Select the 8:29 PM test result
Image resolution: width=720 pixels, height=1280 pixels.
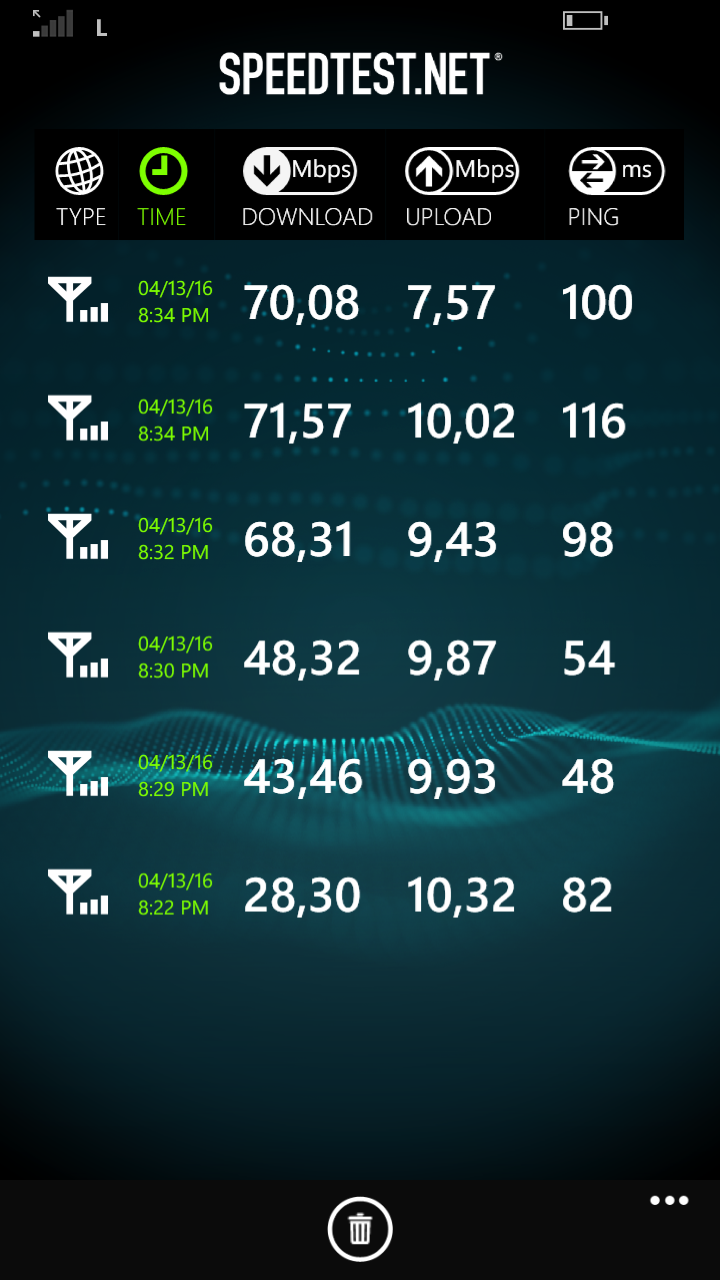pyautogui.click(x=360, y=776)
